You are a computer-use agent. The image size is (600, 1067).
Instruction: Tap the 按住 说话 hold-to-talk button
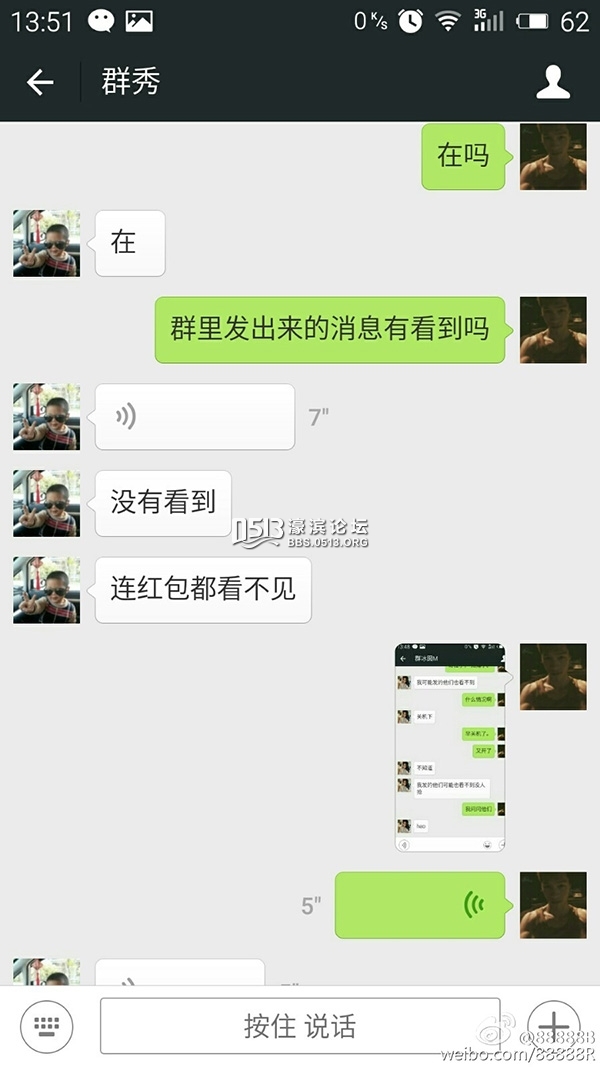click(x=299, y=1025)
